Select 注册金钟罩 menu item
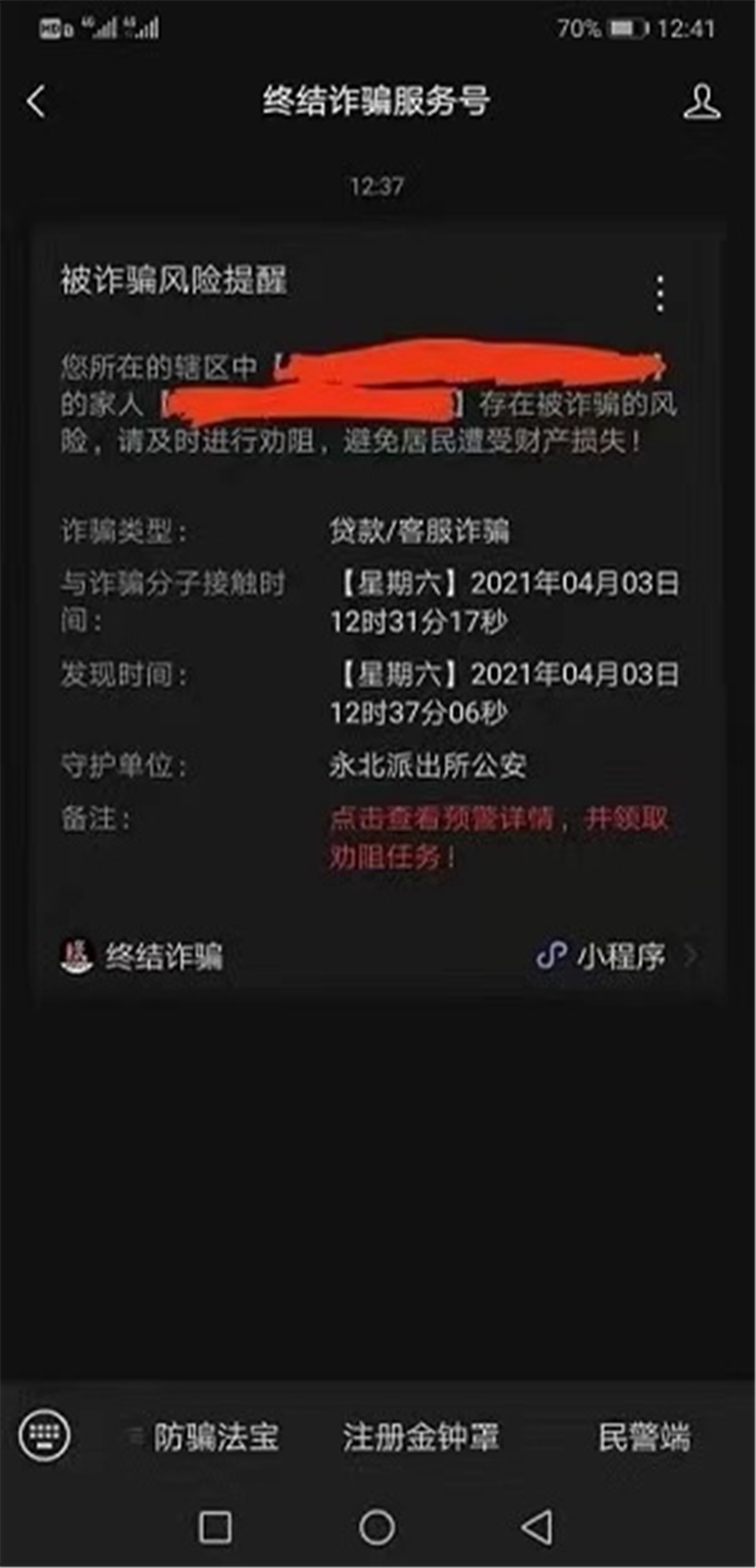 (x=420, y=1436)
